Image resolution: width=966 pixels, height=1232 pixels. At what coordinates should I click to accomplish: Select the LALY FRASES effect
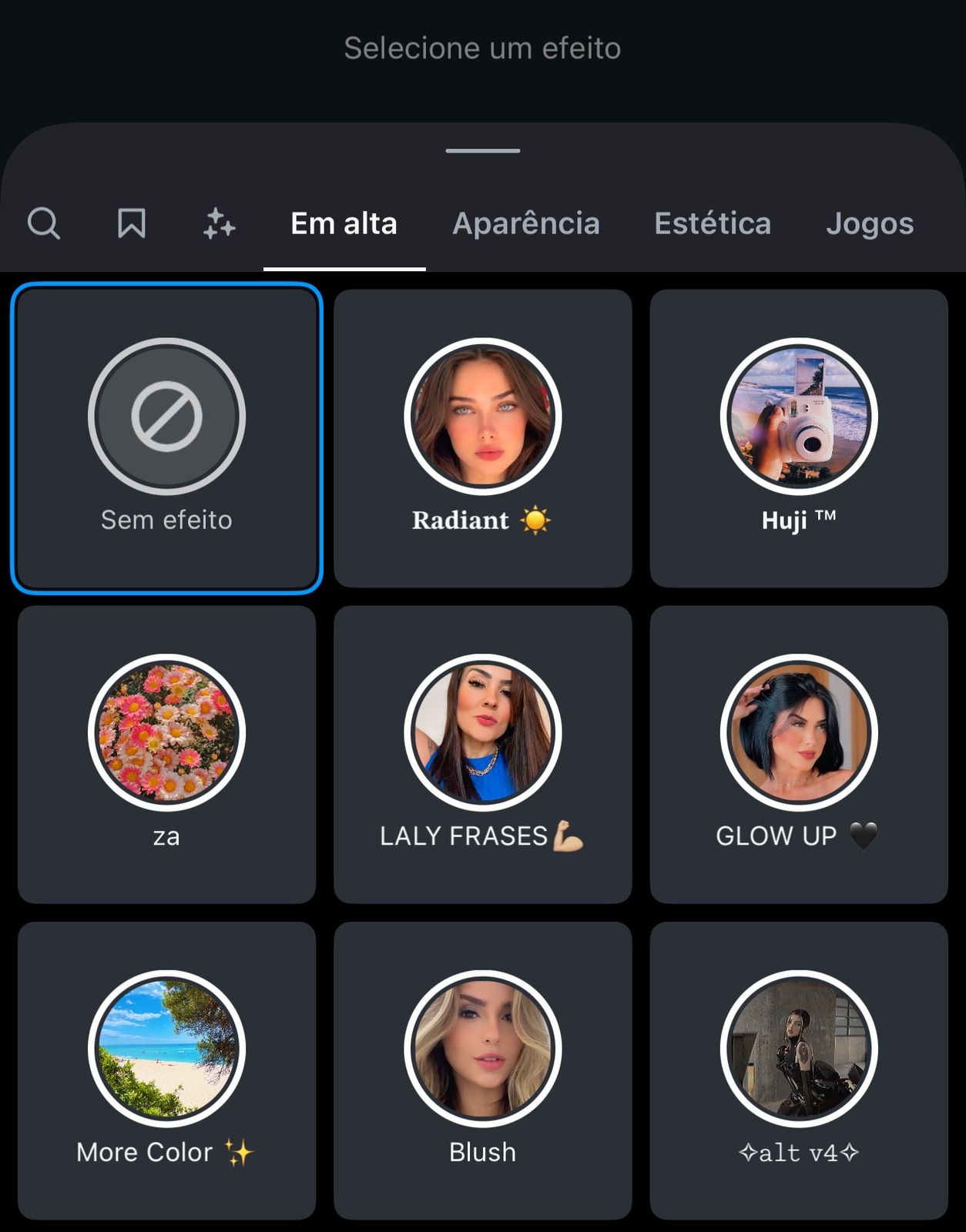point(482,732)
